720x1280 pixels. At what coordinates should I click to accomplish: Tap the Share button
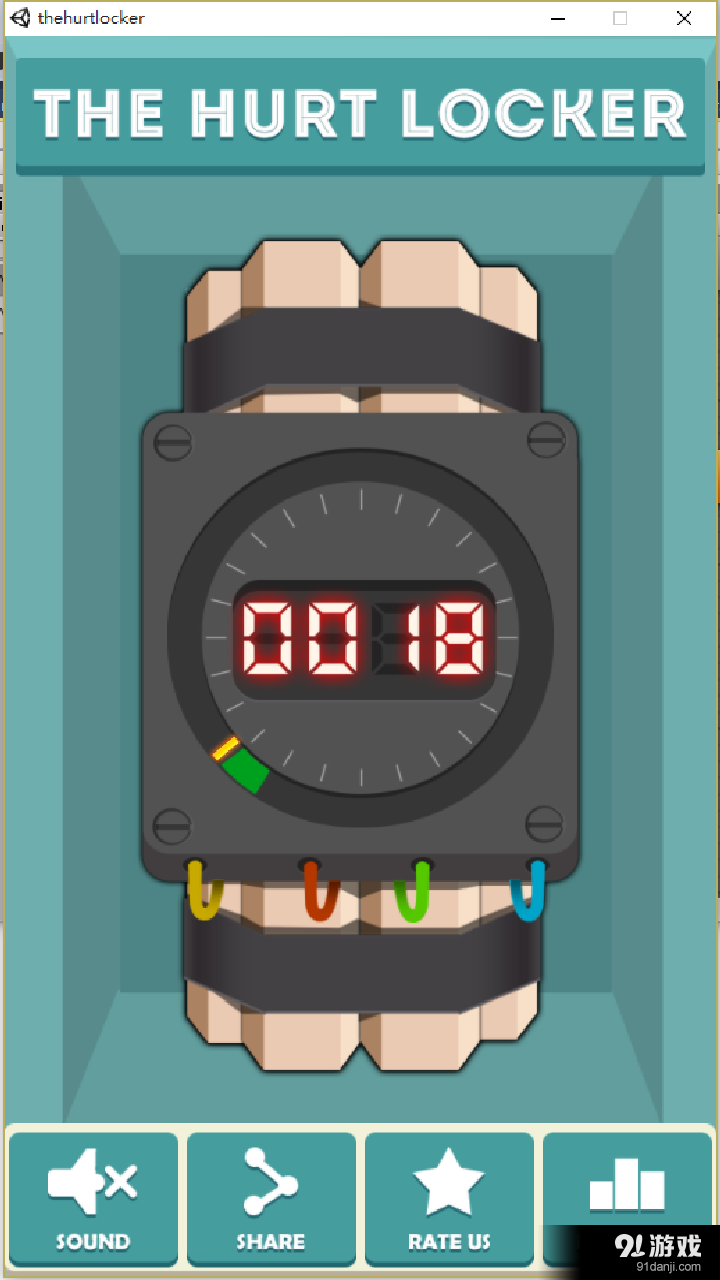tap(271, 1198)
